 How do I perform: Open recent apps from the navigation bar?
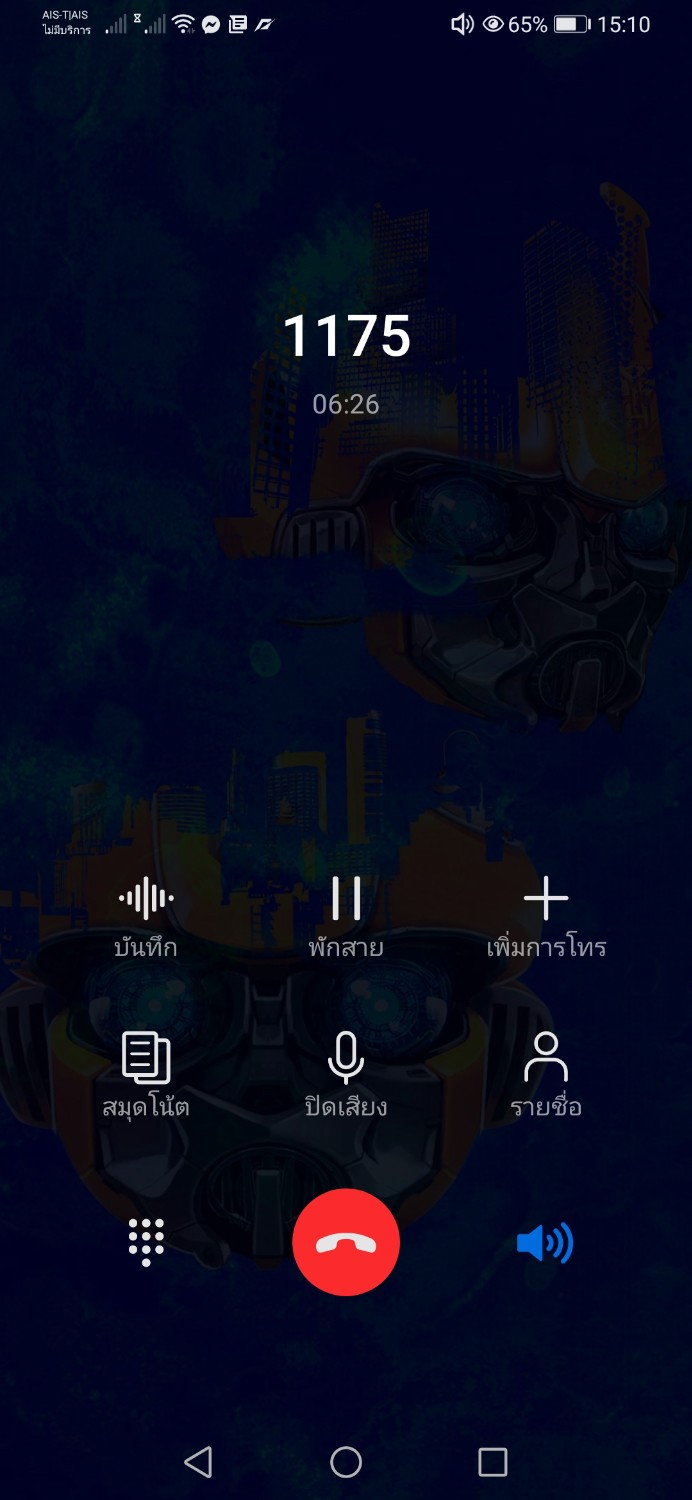pyautogui.click(x=493, y=1462)
